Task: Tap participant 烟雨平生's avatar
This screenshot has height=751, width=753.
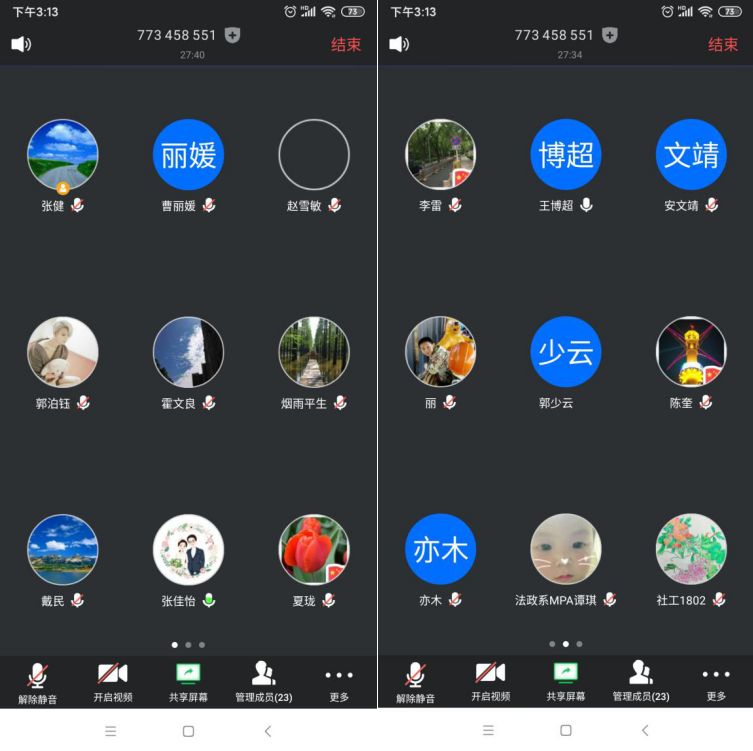Action: pyautogui.click(x=313, y=352)
